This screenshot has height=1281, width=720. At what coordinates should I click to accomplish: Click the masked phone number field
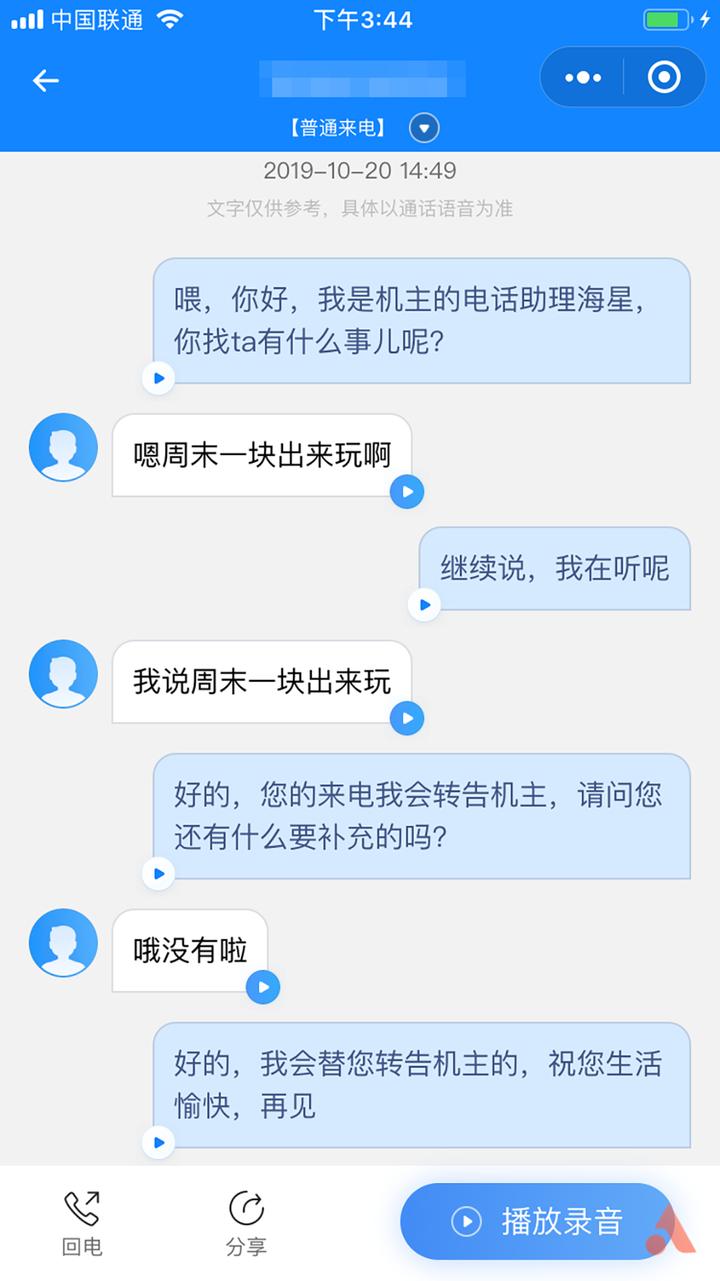[362, 82]
